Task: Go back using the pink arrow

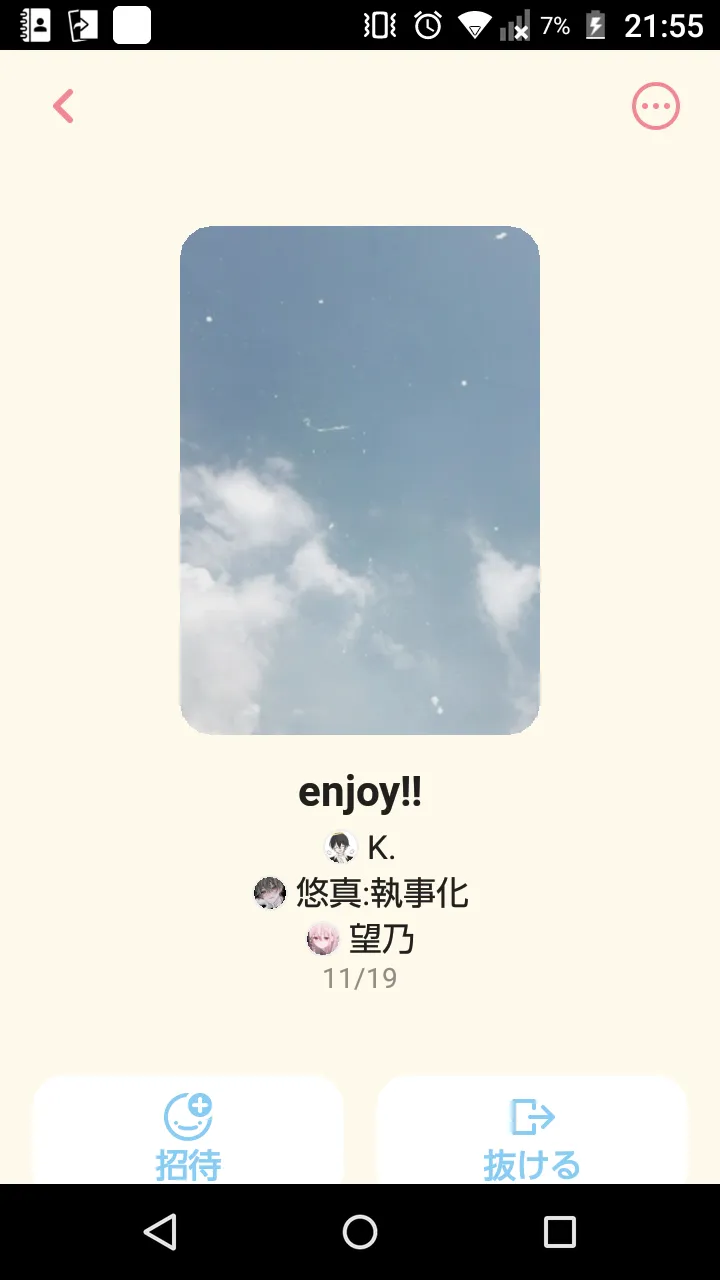Action: pyautogui.click(x=64, y=106)
